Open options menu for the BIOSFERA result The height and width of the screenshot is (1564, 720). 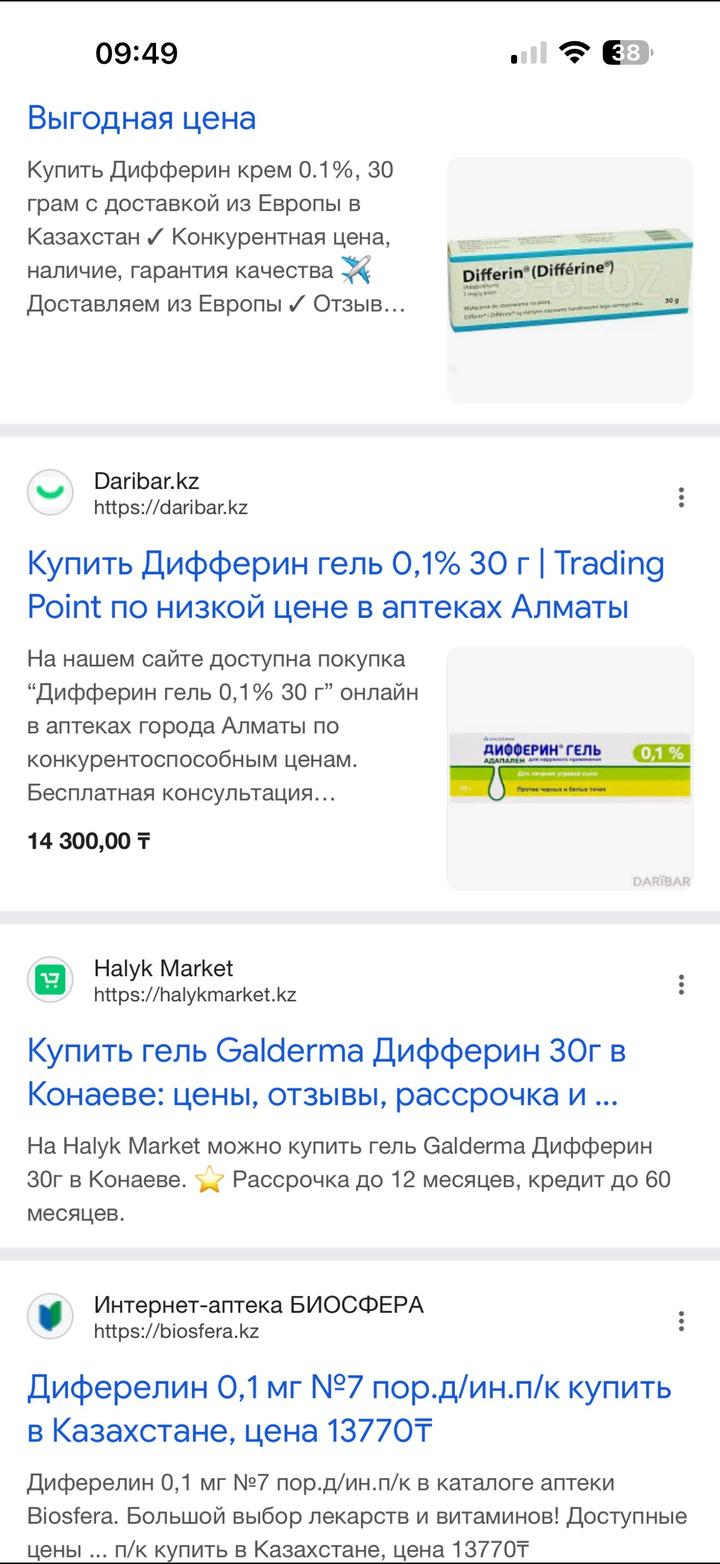(x=682, y=1321)
